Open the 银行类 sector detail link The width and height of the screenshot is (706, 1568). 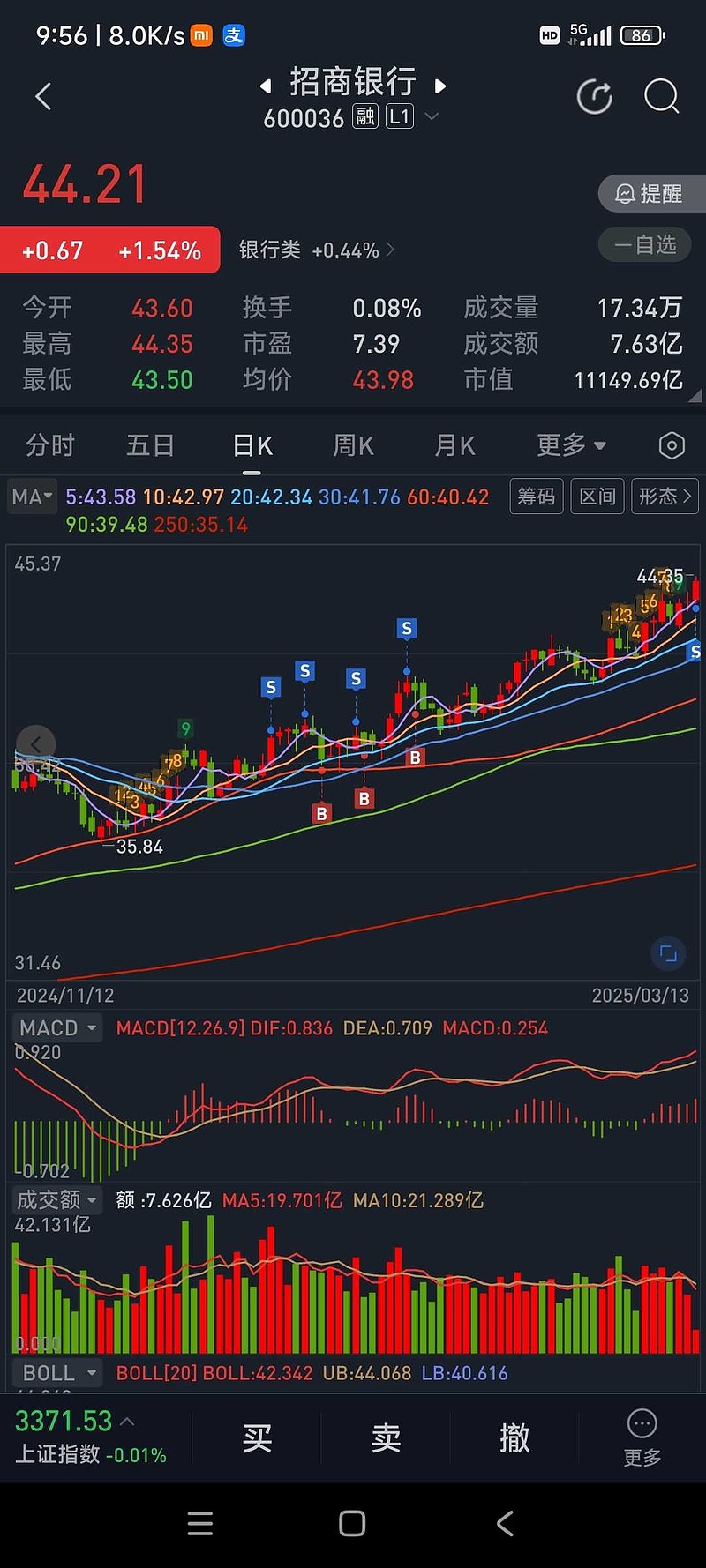[307, 250]
